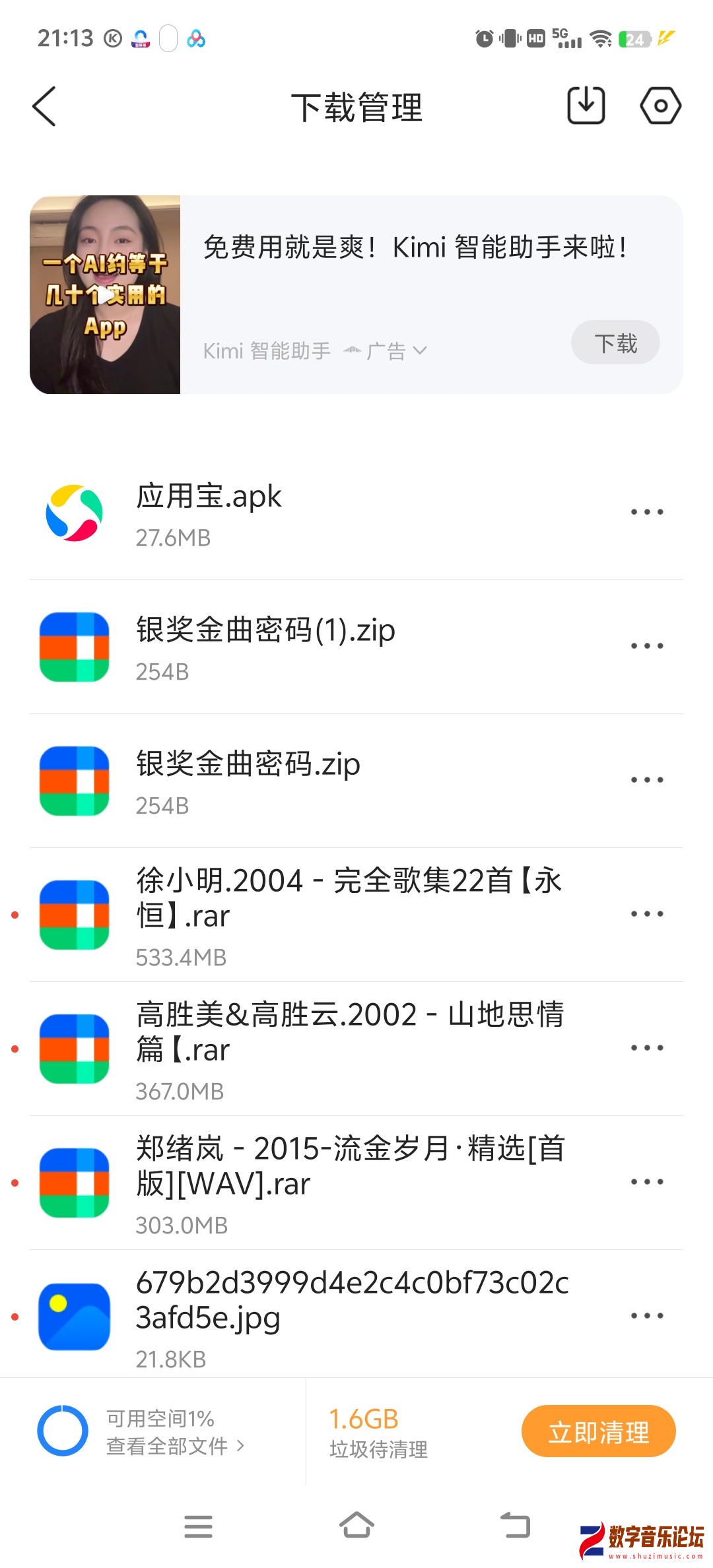Tap the 应用宝.apk app icon
The width and height of the screenshot is (713, 1568).
pos(73,513)
